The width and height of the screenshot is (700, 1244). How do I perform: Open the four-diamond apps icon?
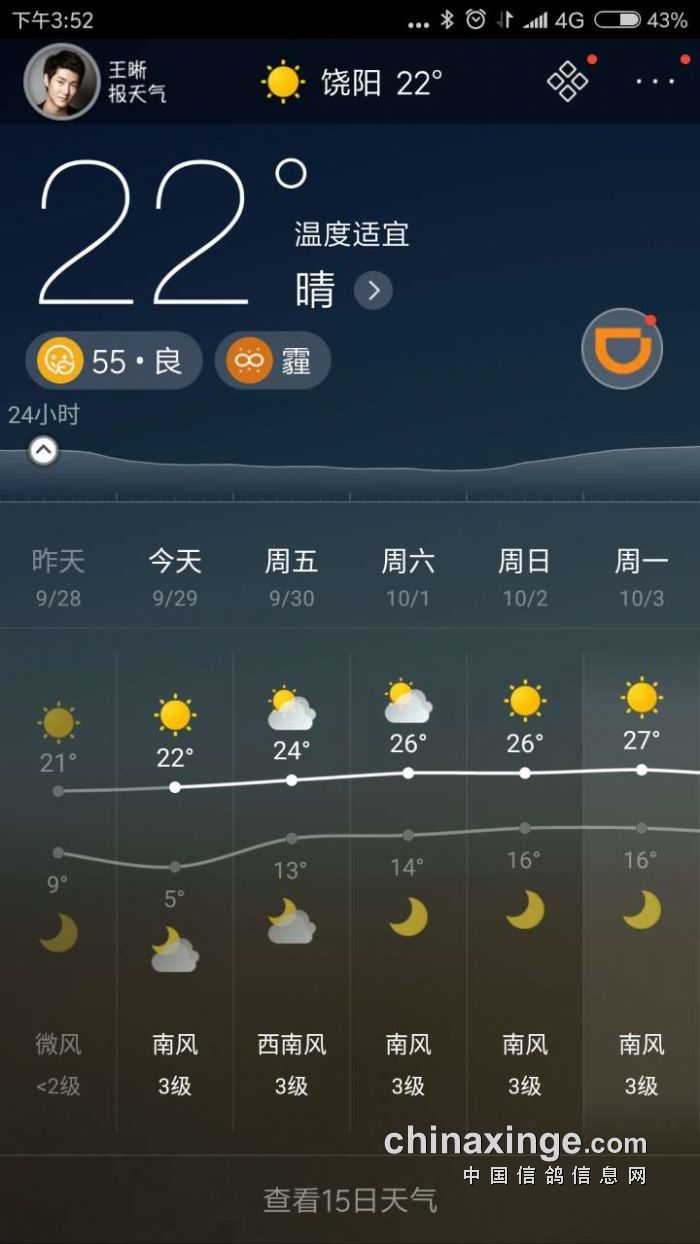[567, 81]
